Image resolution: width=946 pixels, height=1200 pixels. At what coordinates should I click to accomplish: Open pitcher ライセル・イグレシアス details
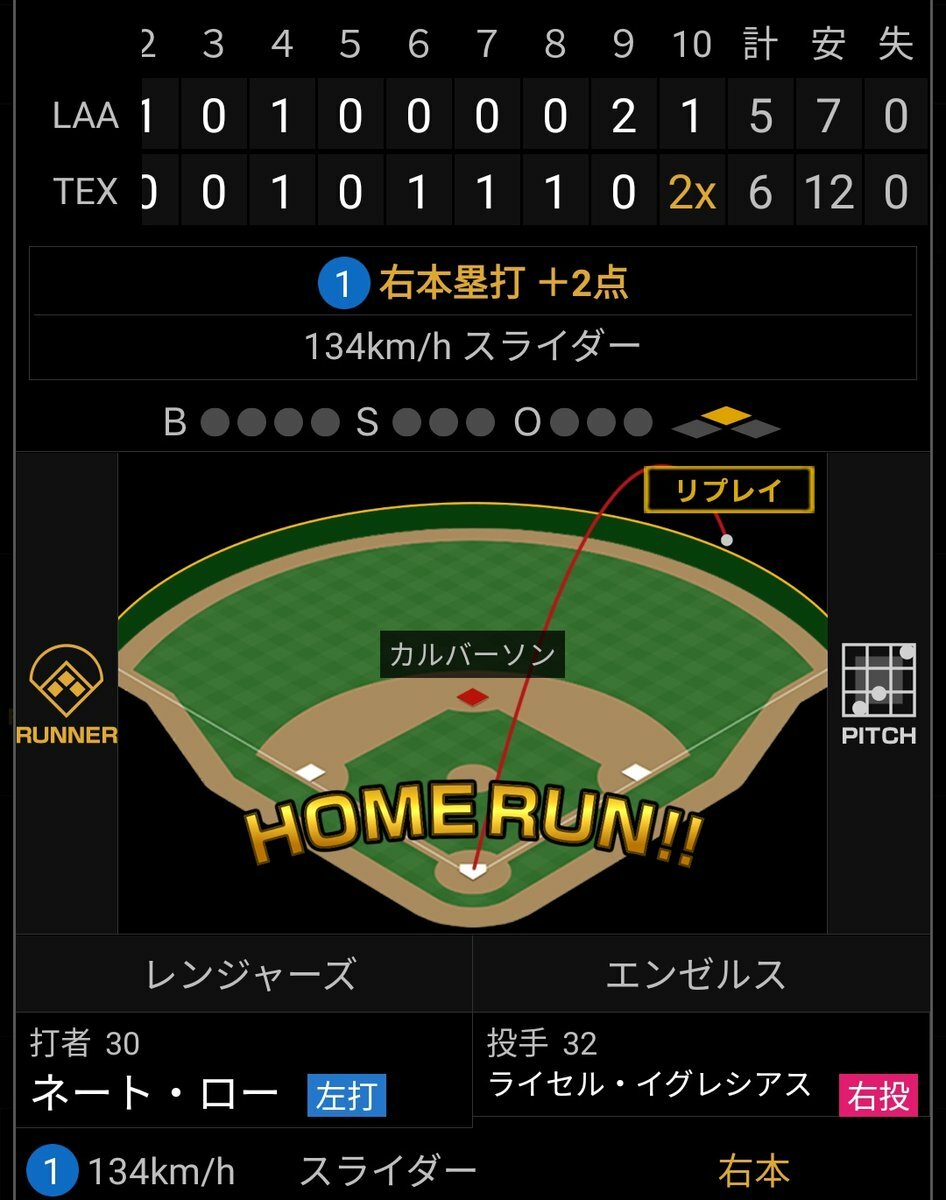(x=650, y=1085)
